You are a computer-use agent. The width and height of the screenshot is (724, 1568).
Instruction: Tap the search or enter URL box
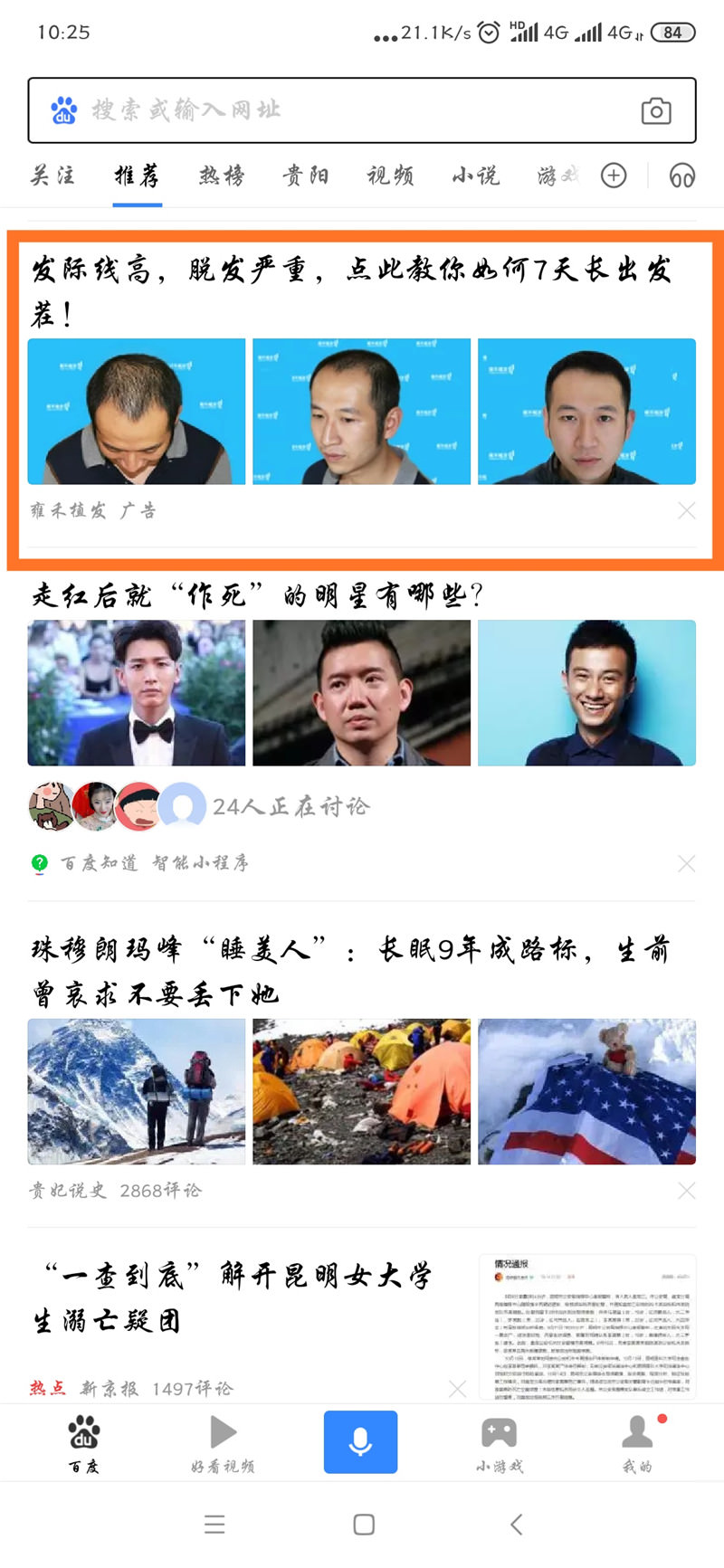[344, 110]
